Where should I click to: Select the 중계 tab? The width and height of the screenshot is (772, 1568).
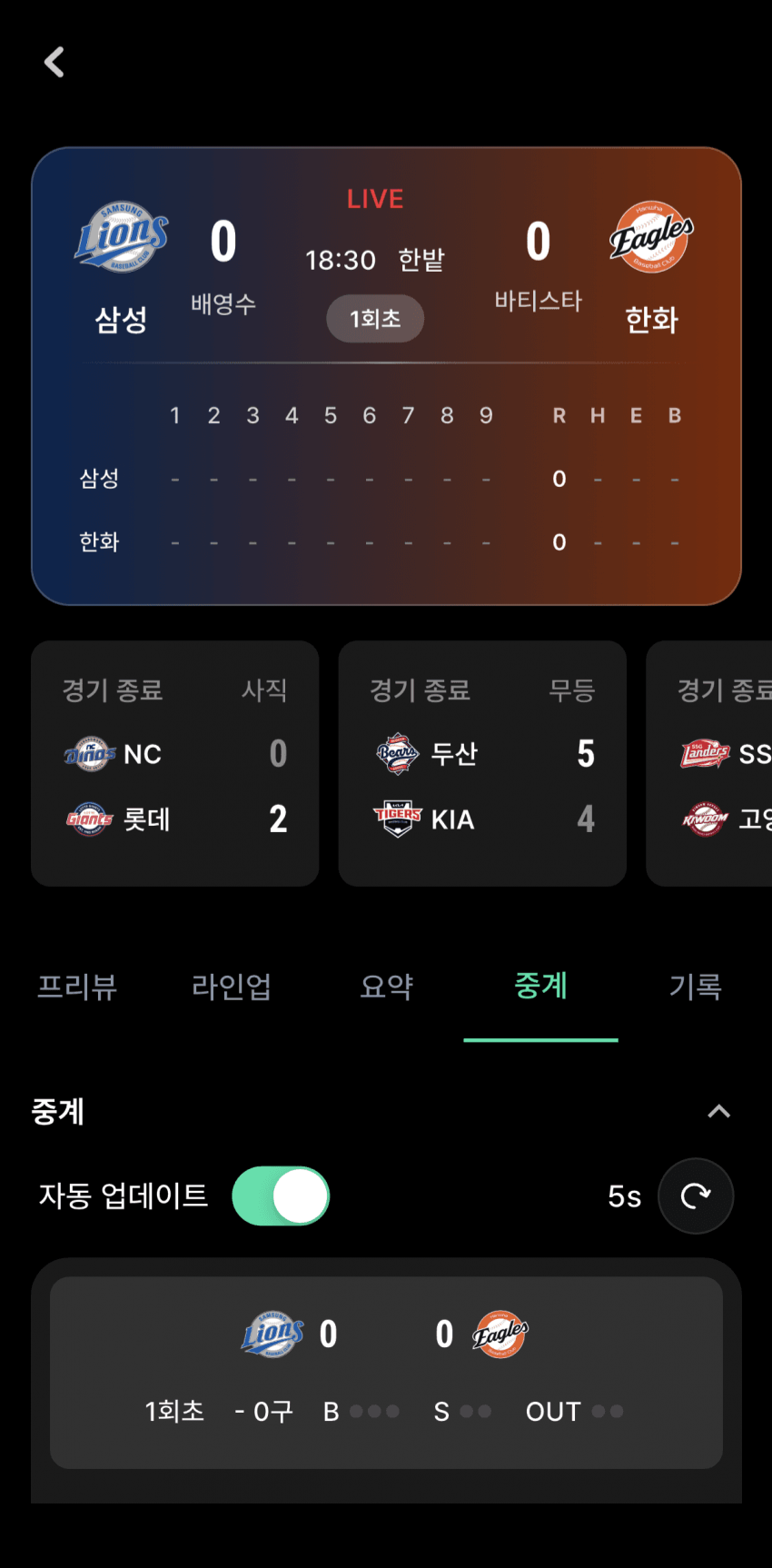coord(540,987)
